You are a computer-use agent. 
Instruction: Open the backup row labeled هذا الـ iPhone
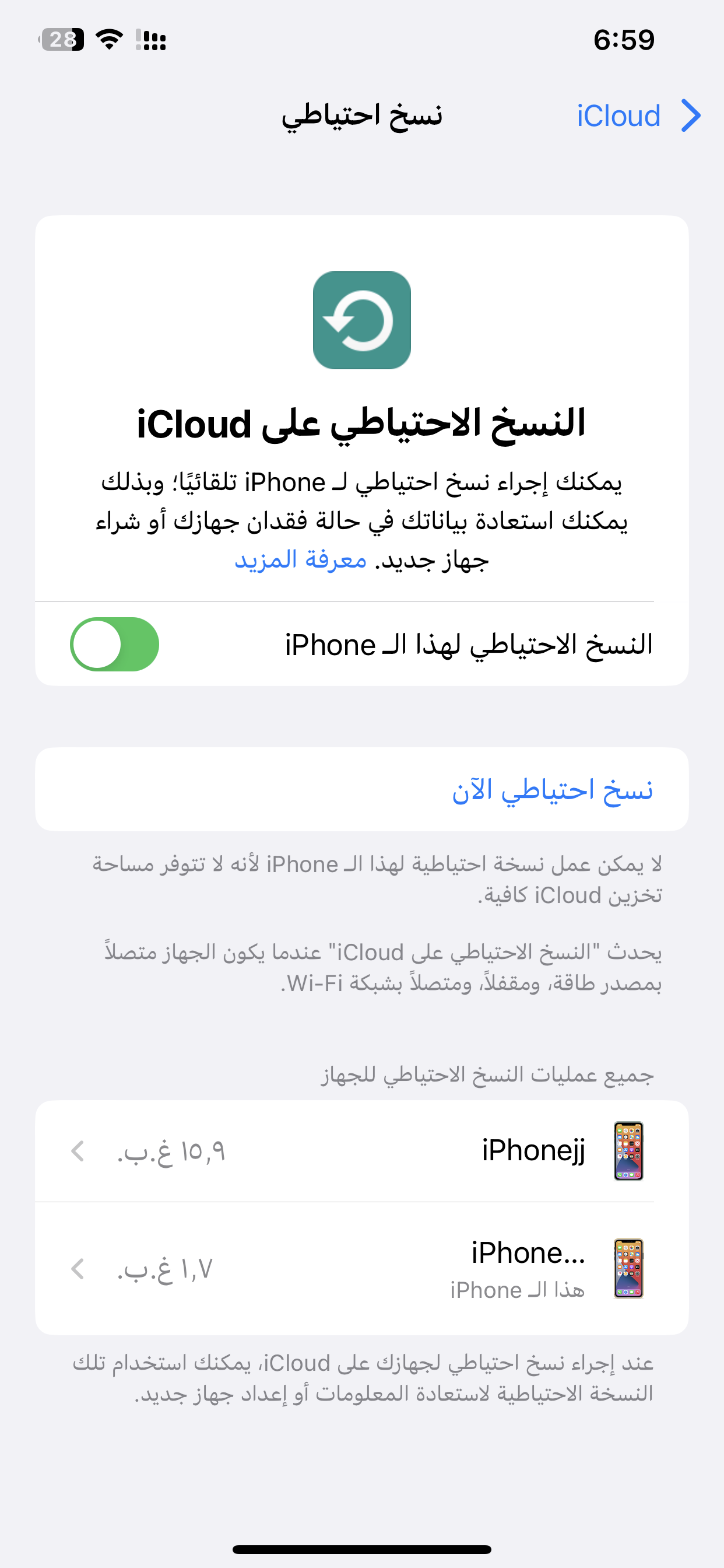click(x=361, y=1269)
